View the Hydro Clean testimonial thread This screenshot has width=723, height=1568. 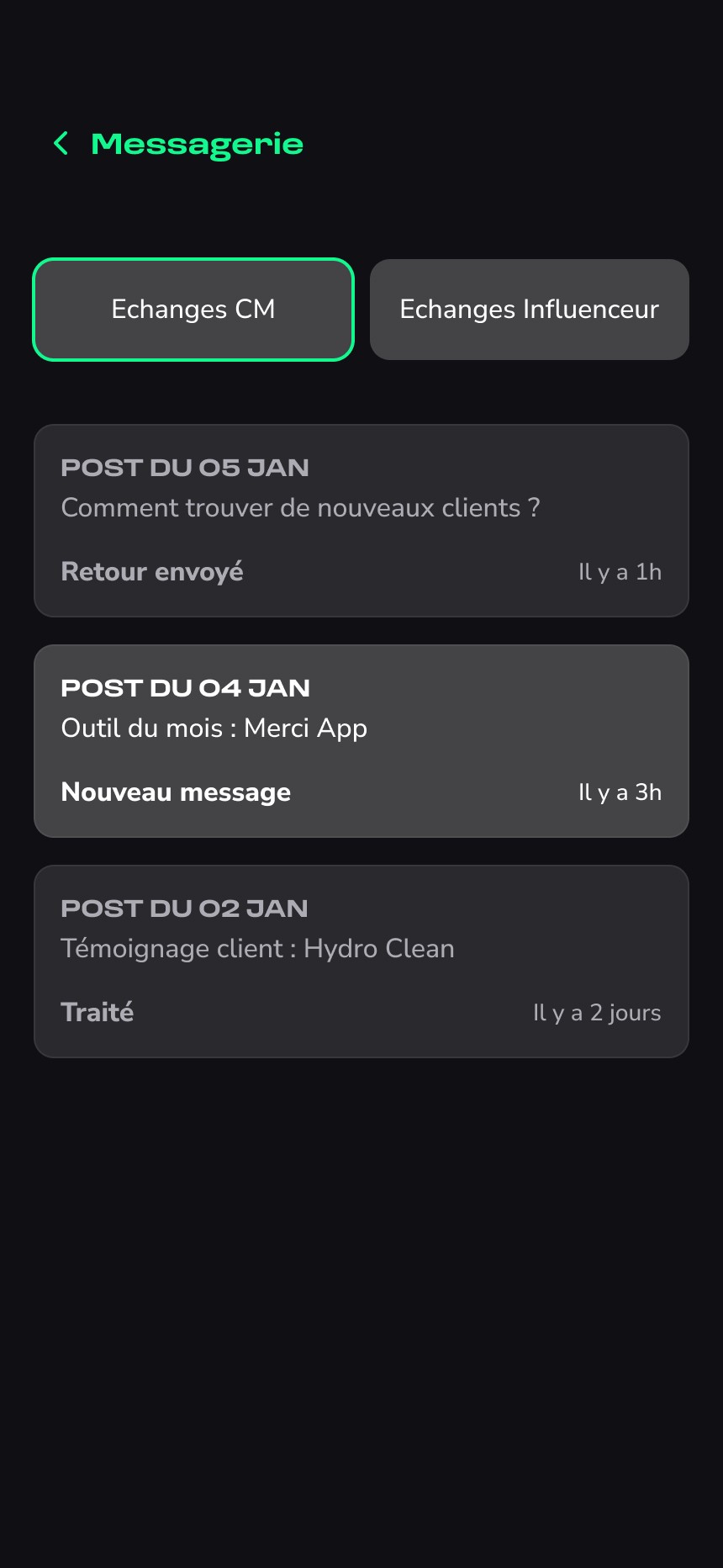[x=361, y=961]
